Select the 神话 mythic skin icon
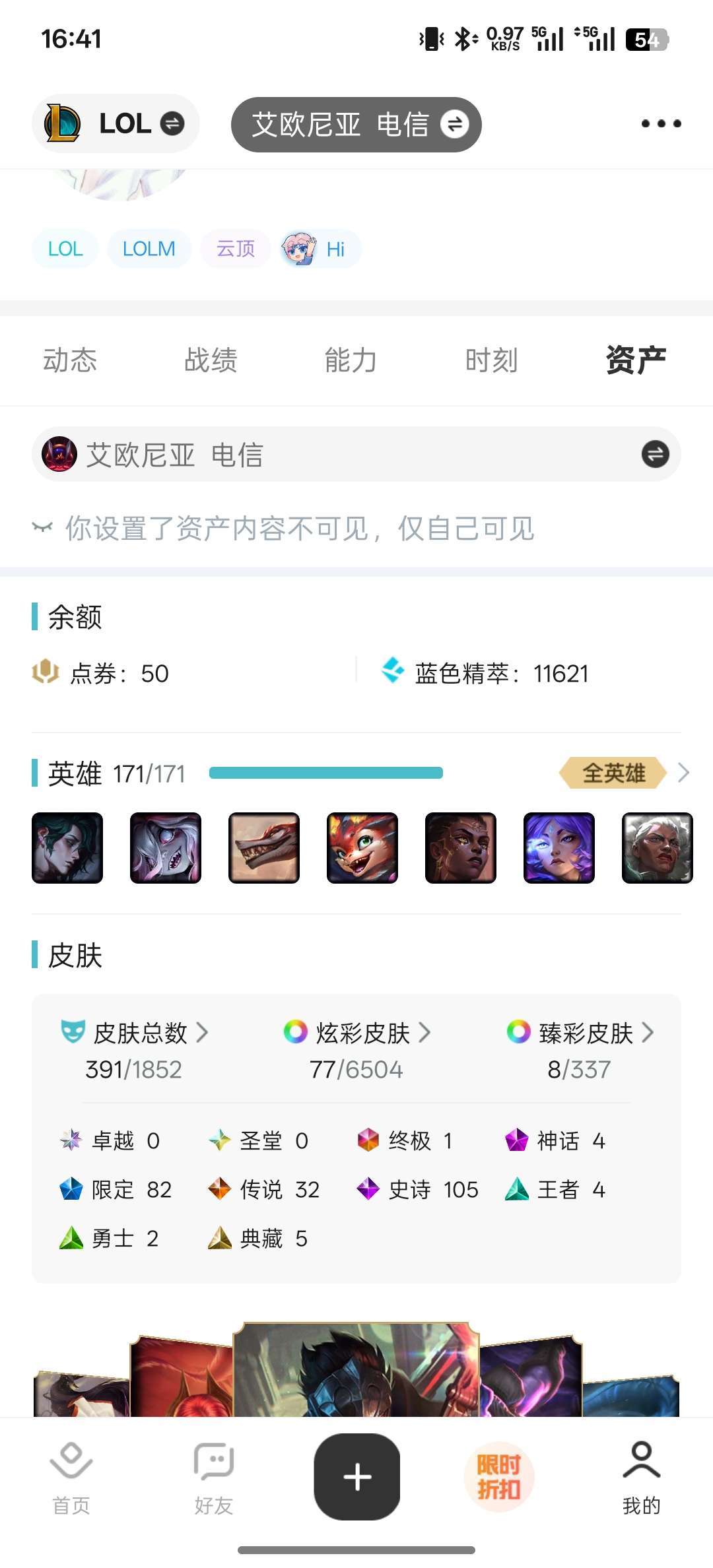The height and width of the screenshot is (1568, 713). (514, 1140)
